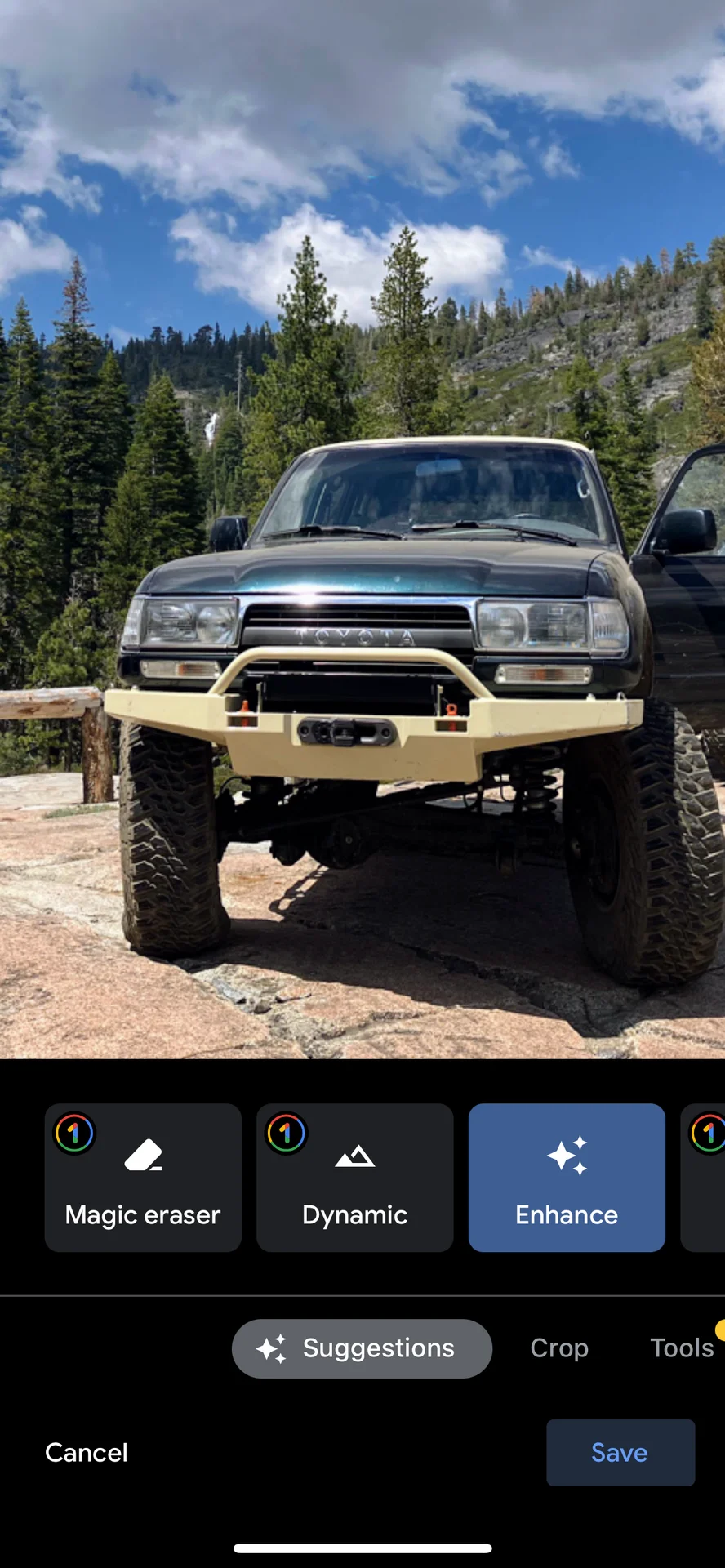725x1568 pixels.
Task: Apply the Dynamic suggestion
Action: click(354, 1177)
